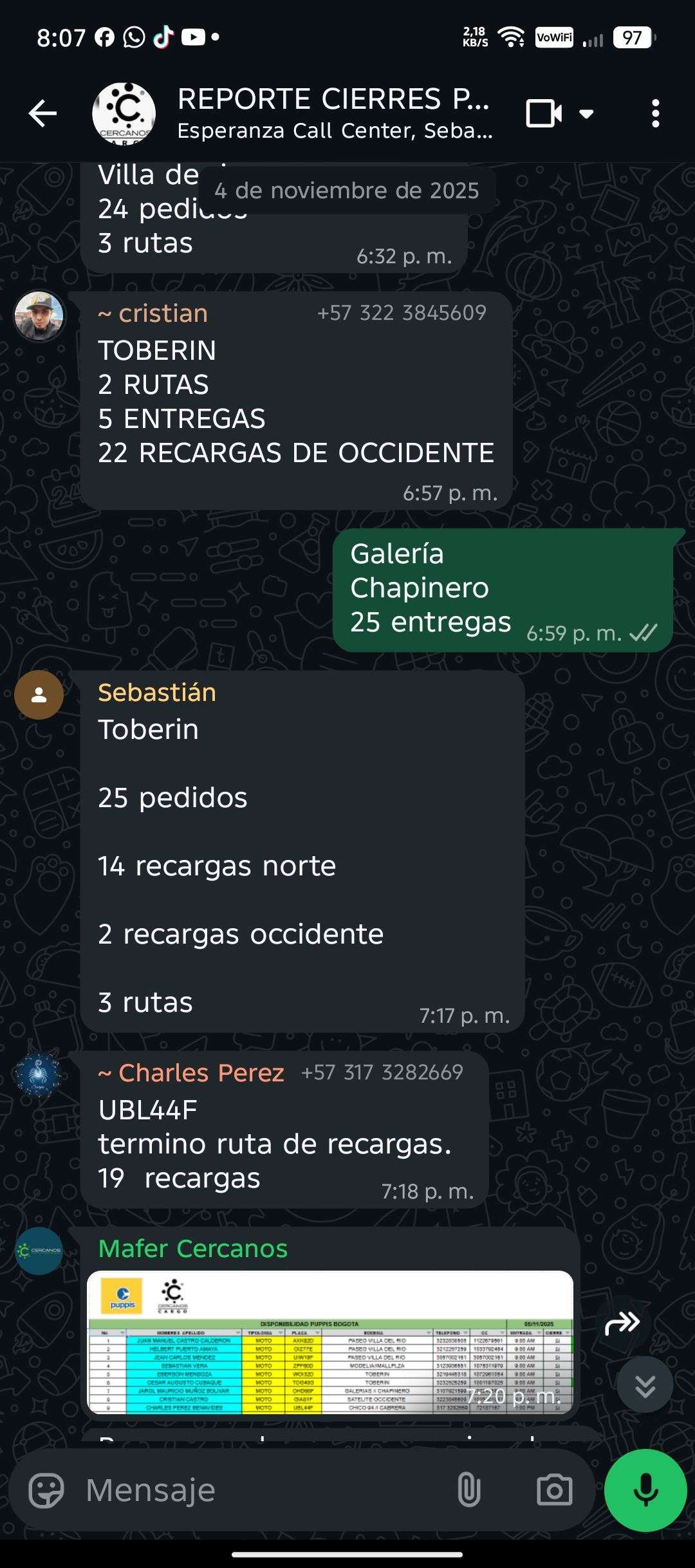This screenshot has height=1568, width=695.
Task: Open the spreadsheet image from Mafer Cercanos
Action: [x=329, y=1341]
